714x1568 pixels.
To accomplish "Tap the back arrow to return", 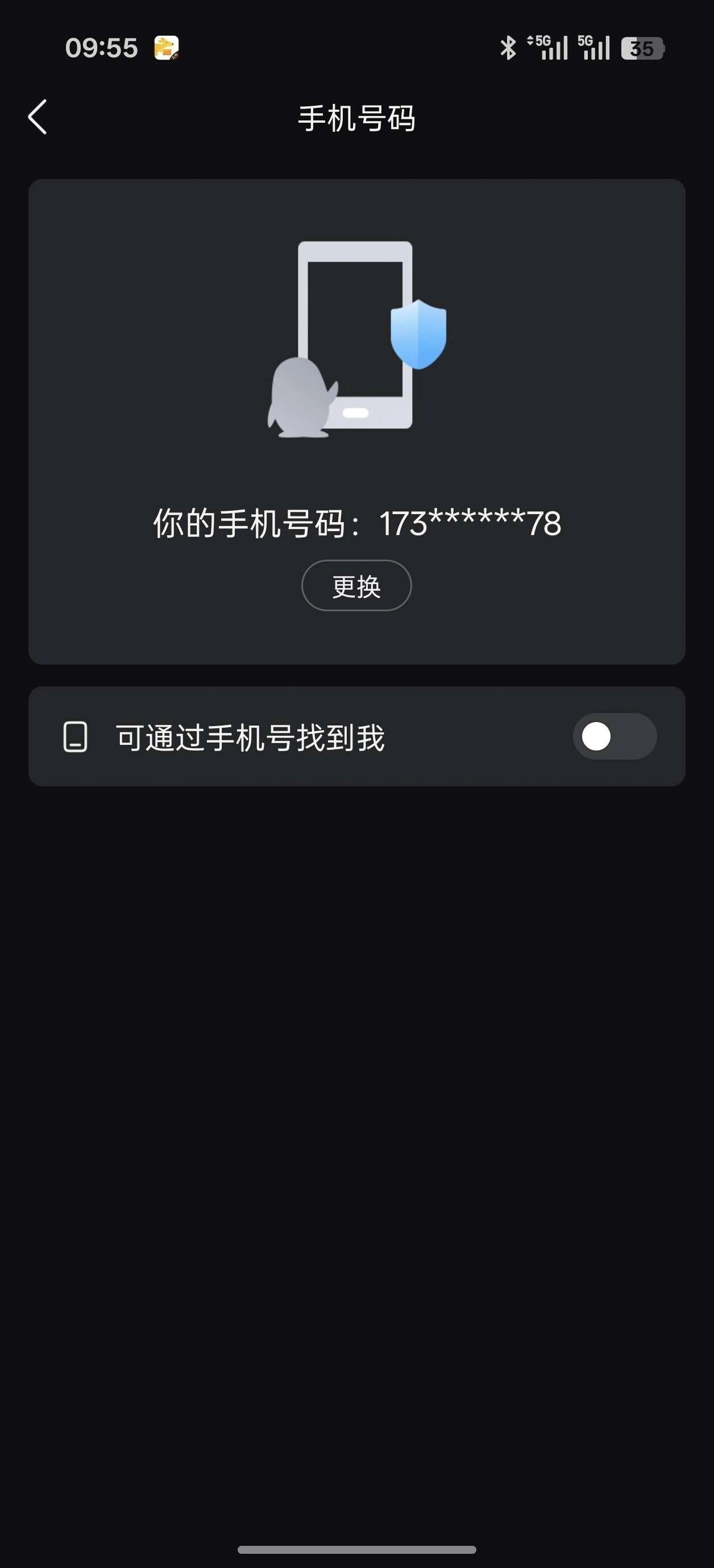I will click(38, 118).
